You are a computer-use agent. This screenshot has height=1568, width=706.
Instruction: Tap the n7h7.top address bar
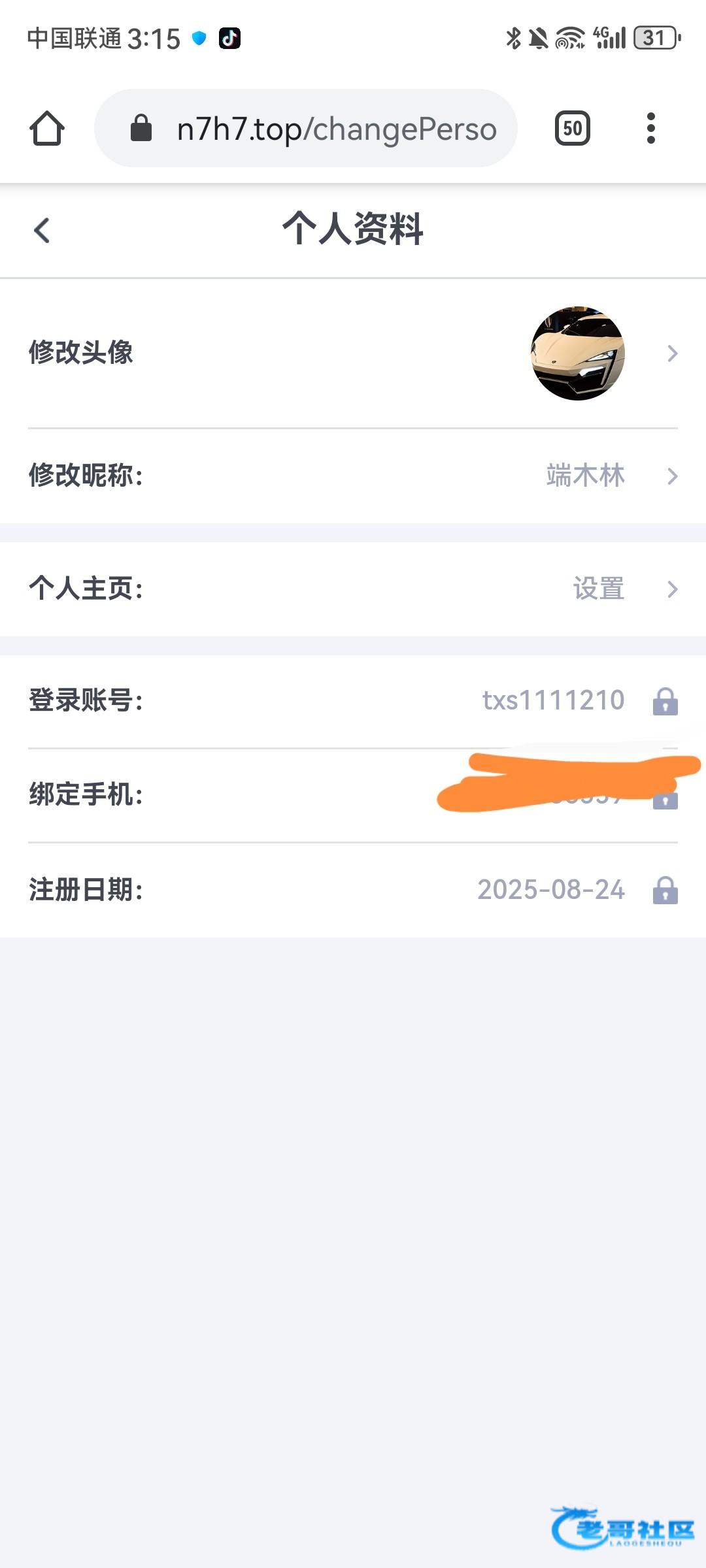tap(306, 128)
